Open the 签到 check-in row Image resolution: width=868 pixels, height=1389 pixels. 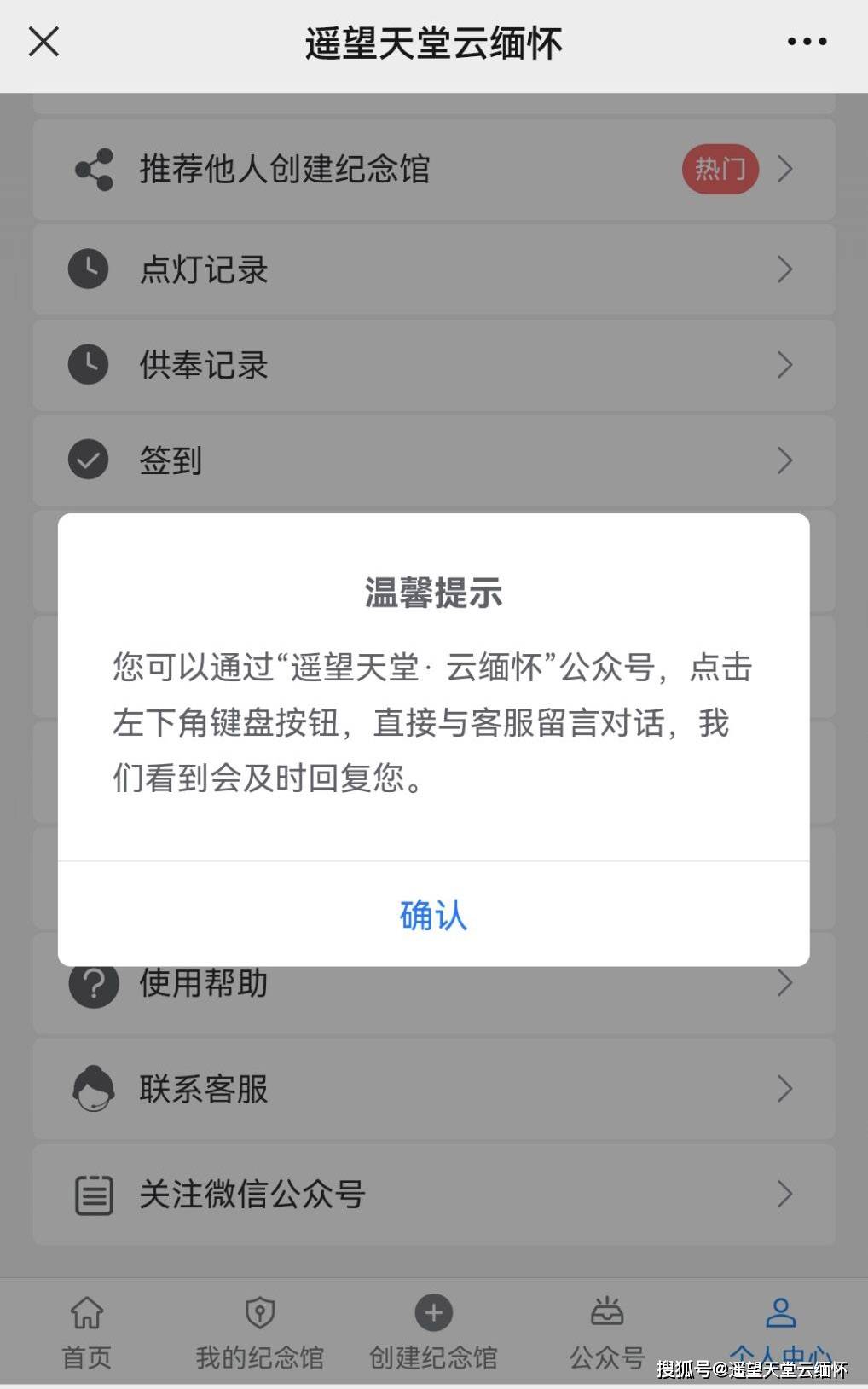433,460
